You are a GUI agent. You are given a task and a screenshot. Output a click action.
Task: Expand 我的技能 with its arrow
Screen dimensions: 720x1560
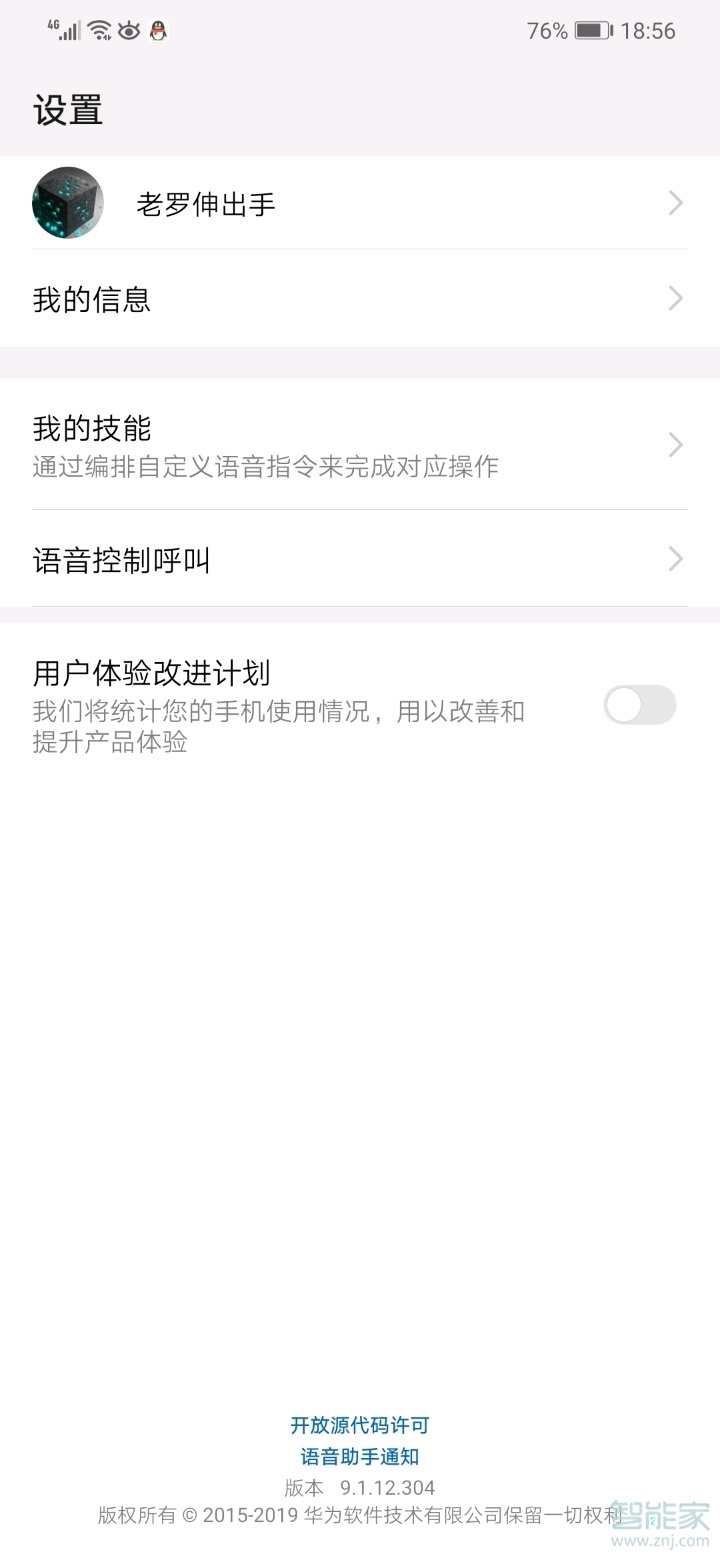[x=675, y=444]
